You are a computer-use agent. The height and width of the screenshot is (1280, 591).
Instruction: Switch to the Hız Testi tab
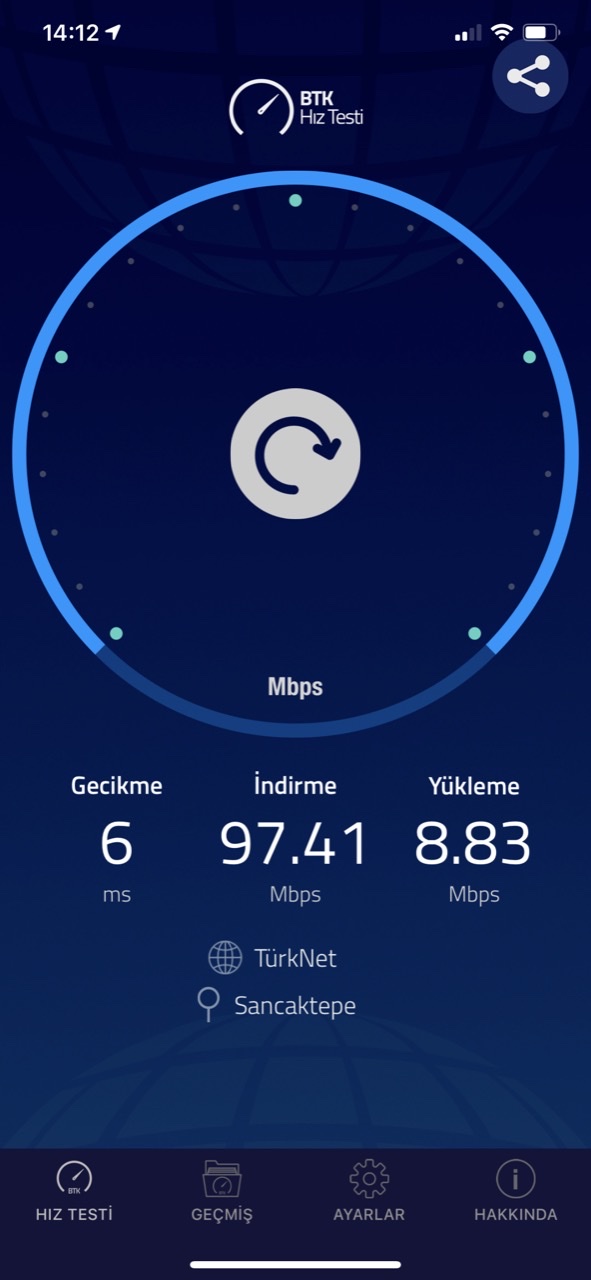[x=74, y=1192]
